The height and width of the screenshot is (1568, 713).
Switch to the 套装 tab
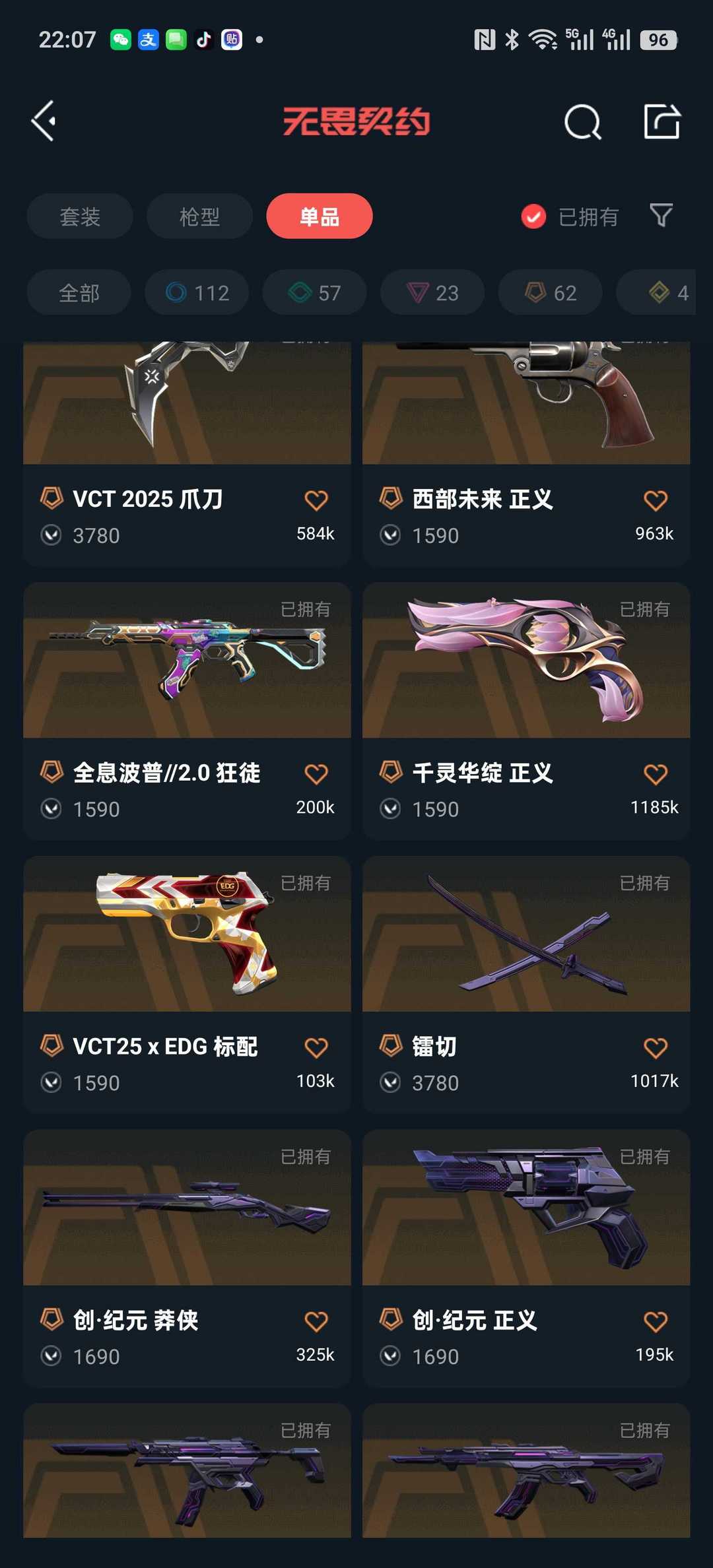pyautogui.click(x=80, y=216)
